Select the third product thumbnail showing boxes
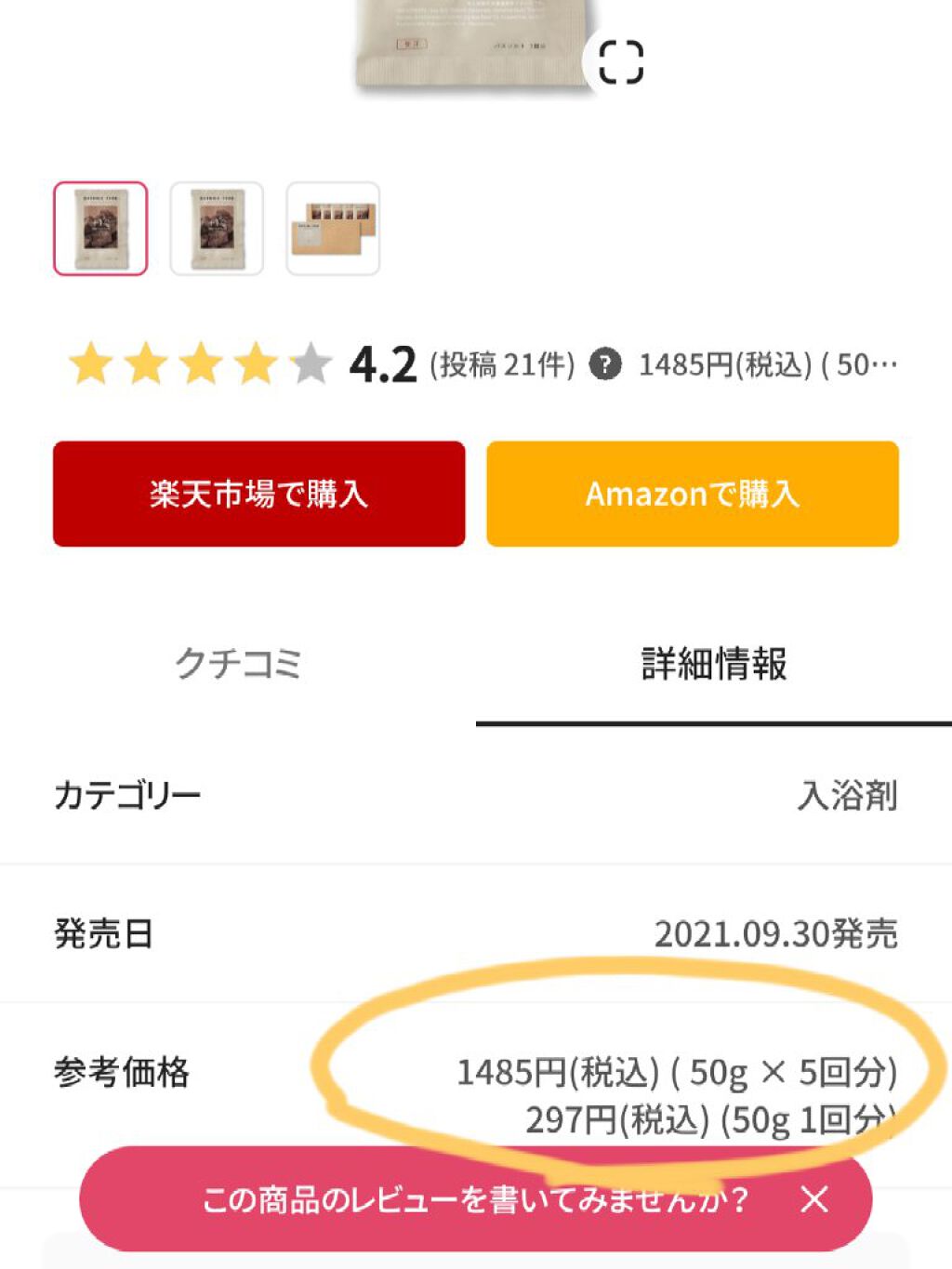 click(x=333, y=229)
